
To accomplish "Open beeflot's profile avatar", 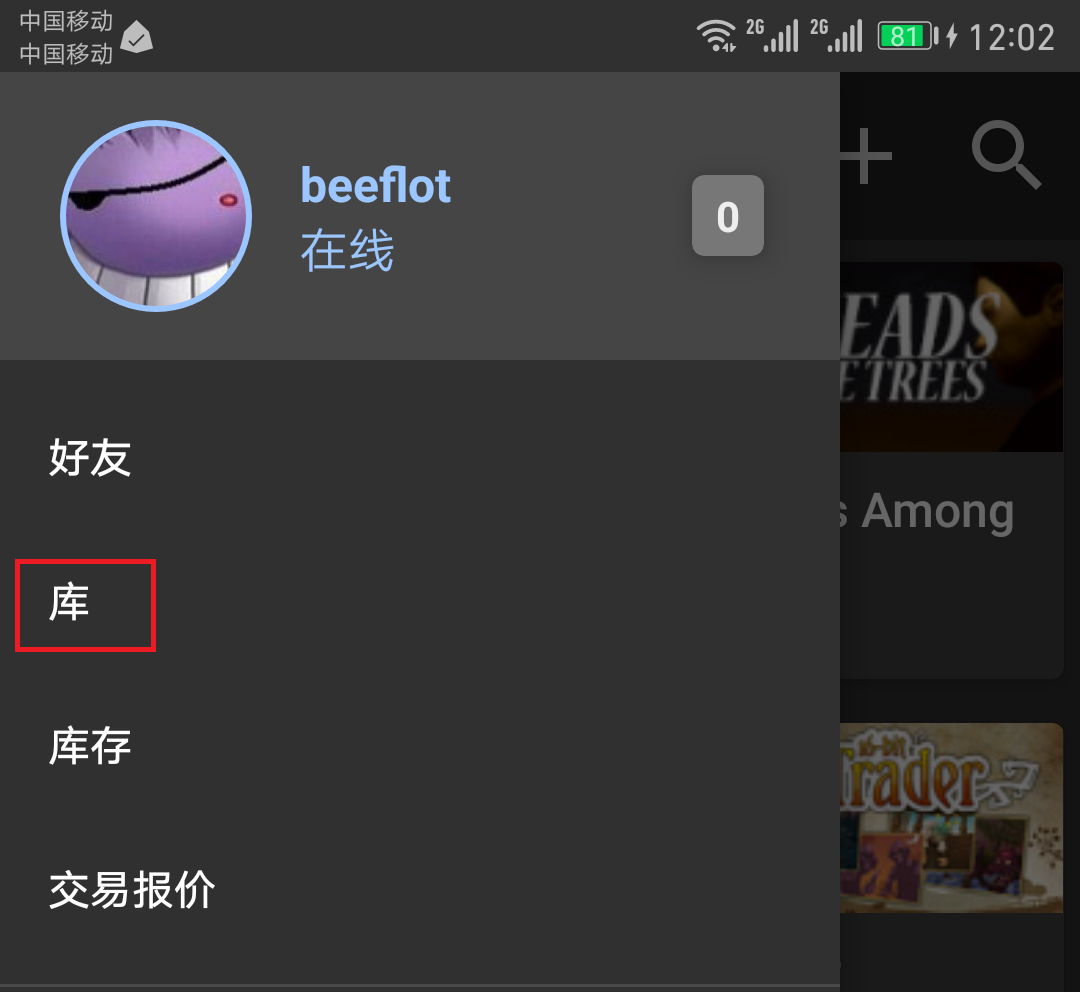I will point(156,215).
